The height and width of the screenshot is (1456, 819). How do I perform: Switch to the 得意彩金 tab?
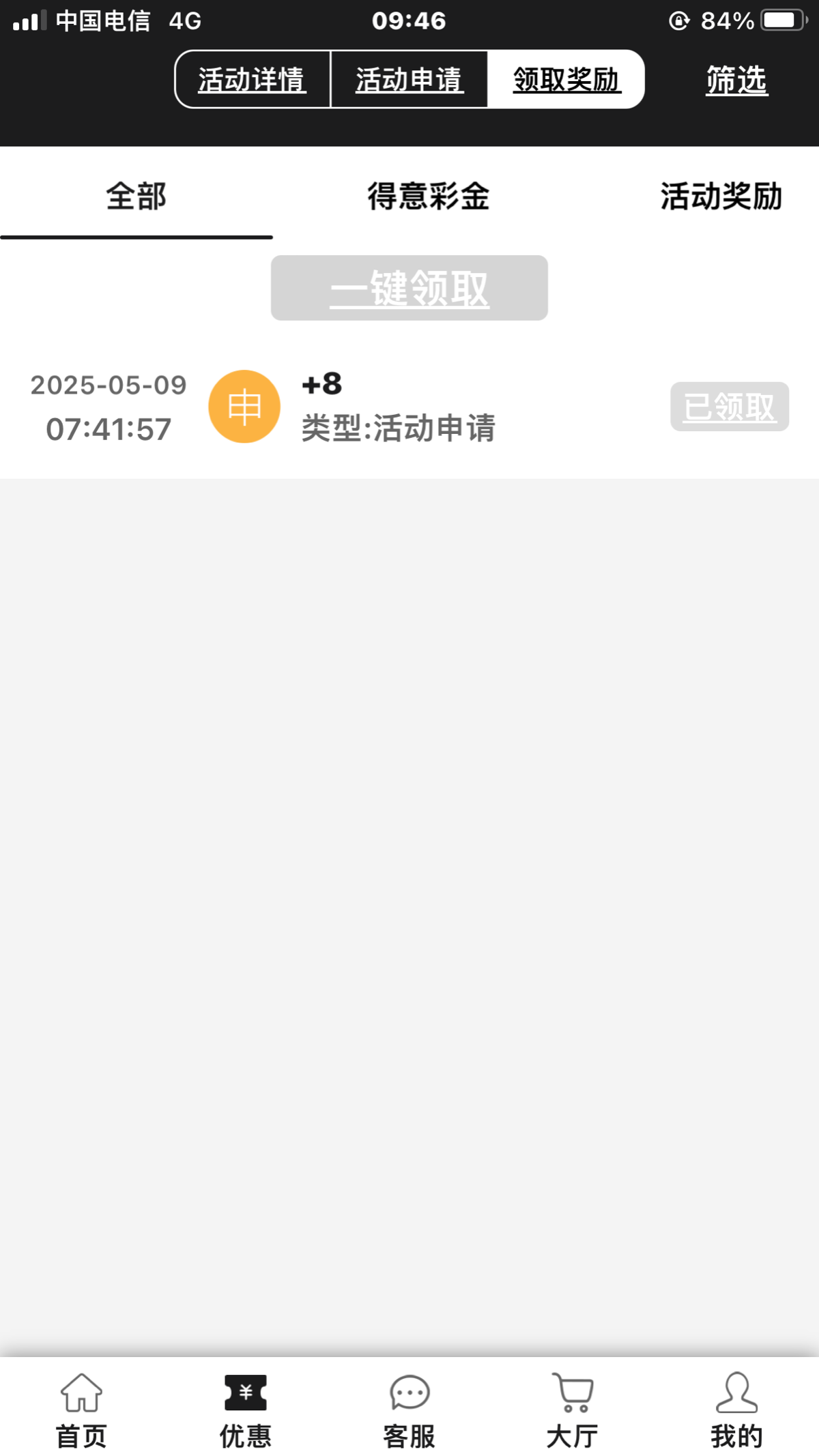429,196
